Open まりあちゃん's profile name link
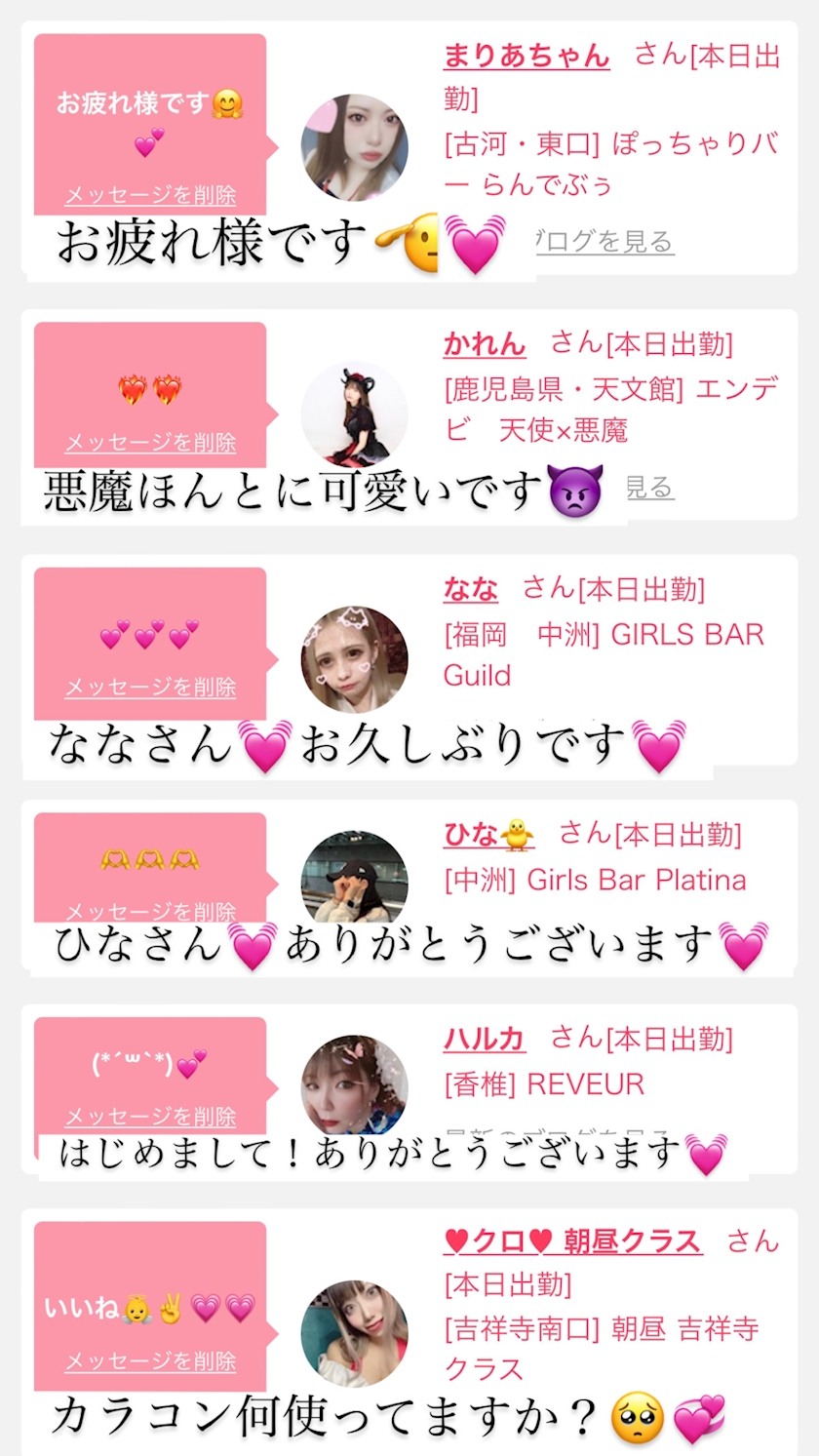Image resolution: width=819 pixels, height=1456 pixels. tap(526, 55)
